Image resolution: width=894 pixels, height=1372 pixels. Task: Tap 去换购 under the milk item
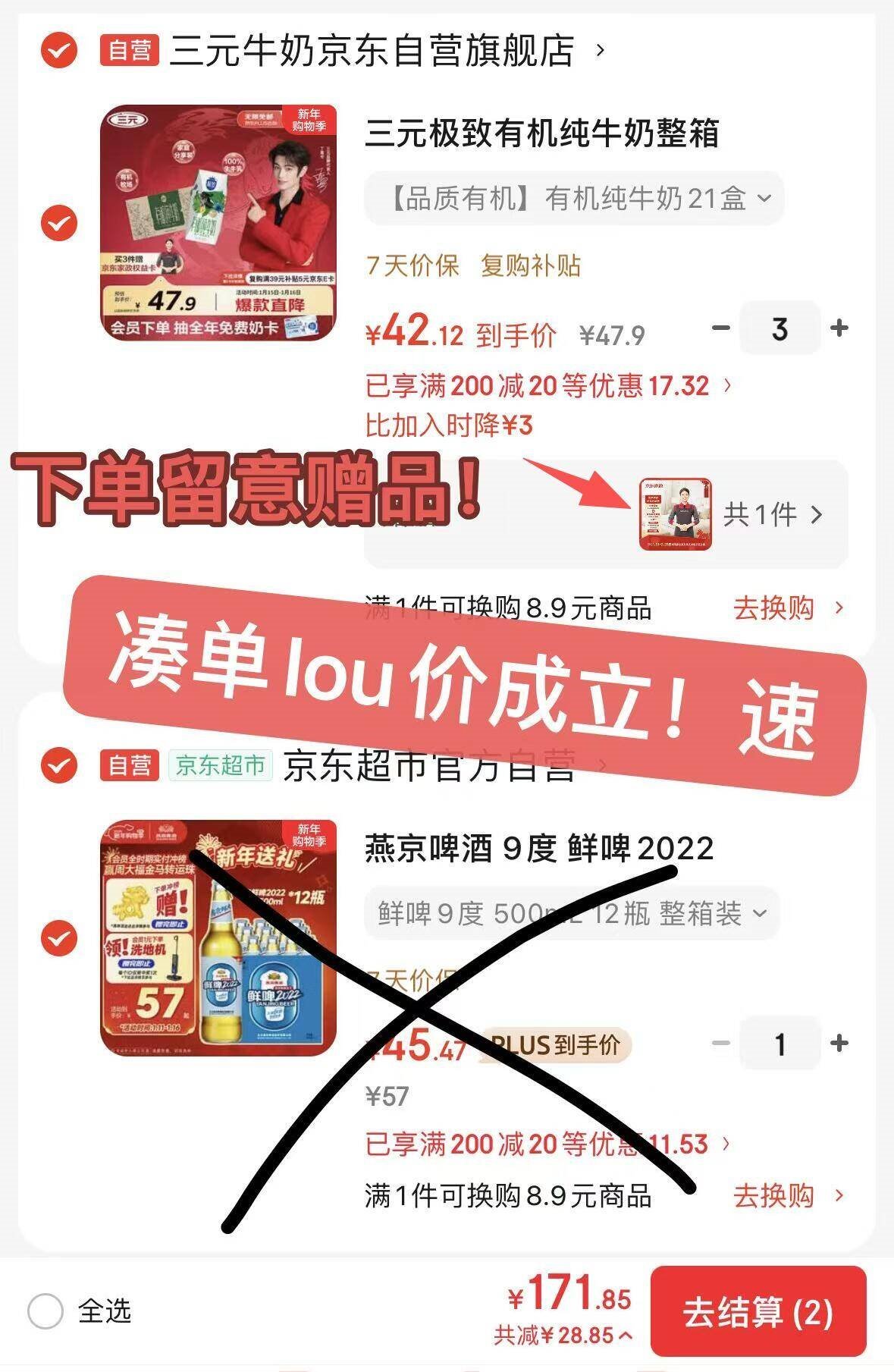click(x=787, y=608)
